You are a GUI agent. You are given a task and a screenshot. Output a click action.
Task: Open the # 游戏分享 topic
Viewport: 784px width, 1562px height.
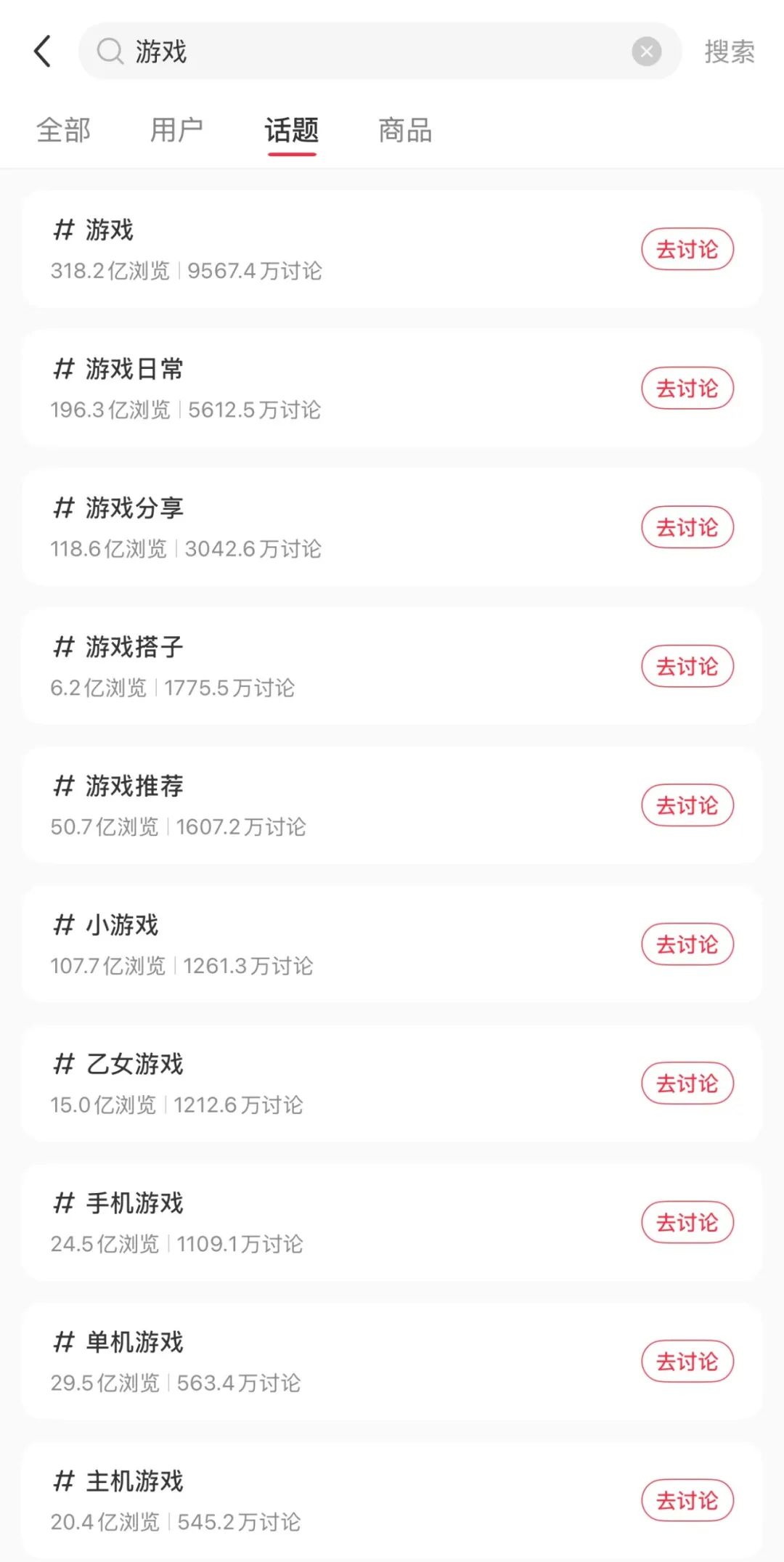[134, 508]
